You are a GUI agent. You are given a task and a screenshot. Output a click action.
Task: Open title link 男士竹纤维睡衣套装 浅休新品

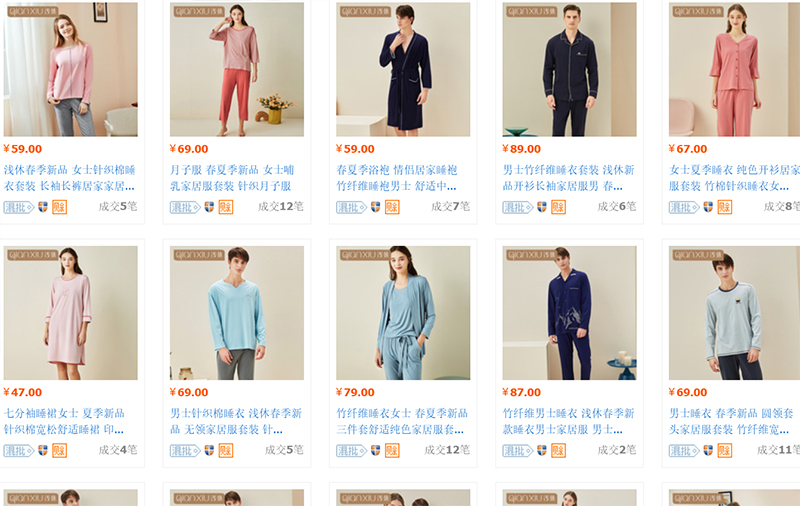(568, 178)
